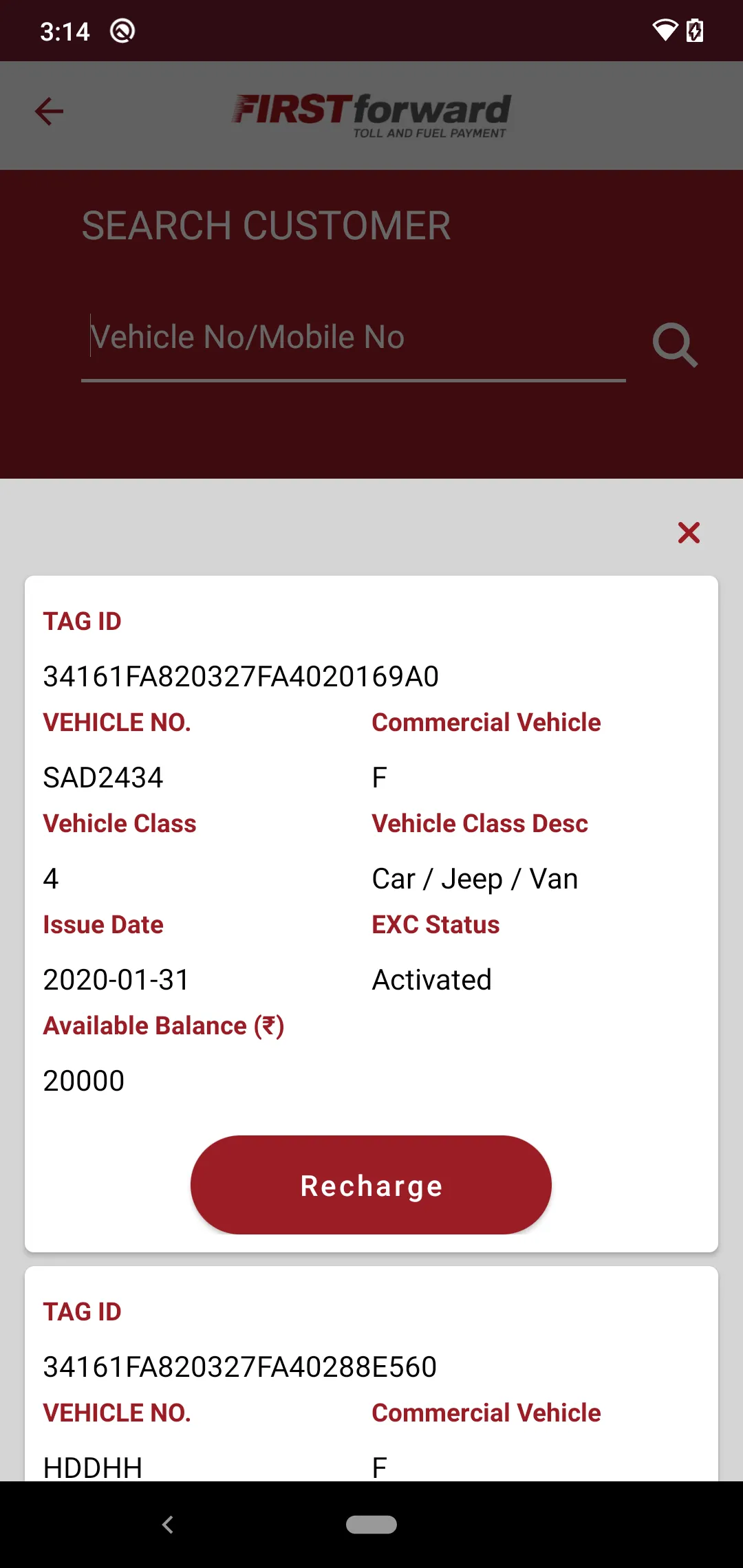The width and height of the screenshot is (743, 1568).
Task: Tap the home pill navigation bar
Action: pos(371,1524)
